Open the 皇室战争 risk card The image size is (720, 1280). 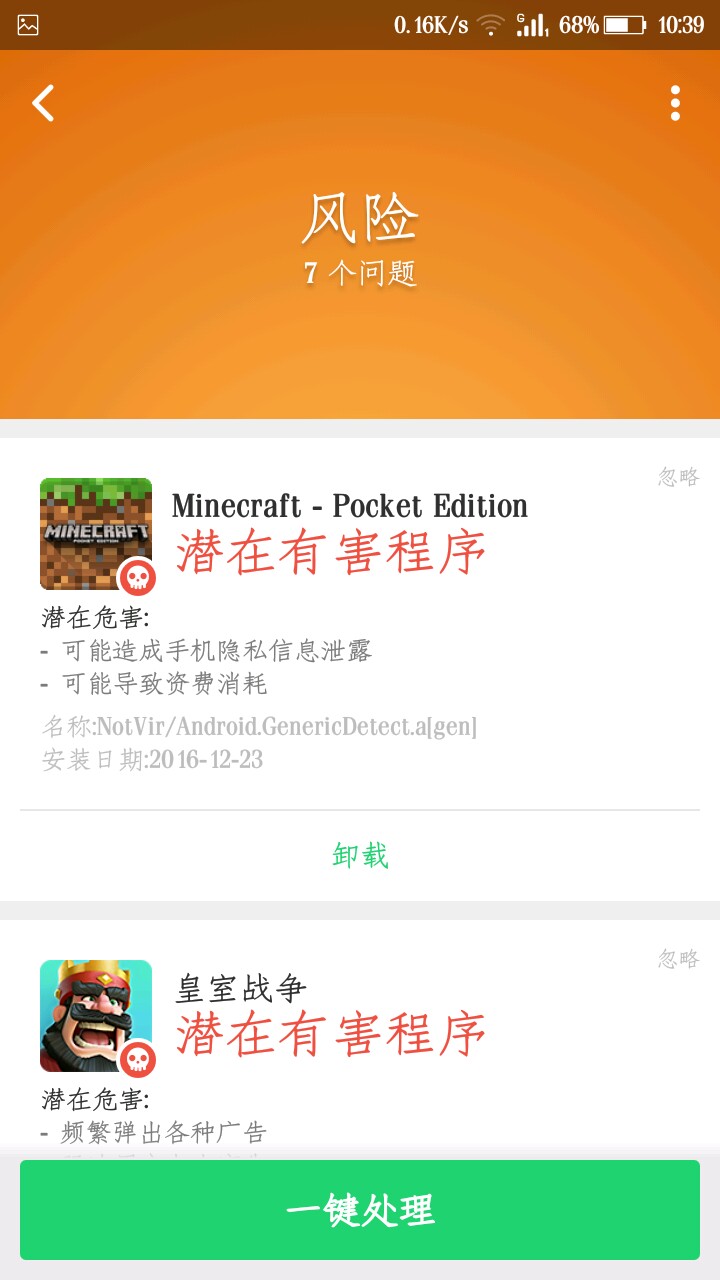point(360,1040)
